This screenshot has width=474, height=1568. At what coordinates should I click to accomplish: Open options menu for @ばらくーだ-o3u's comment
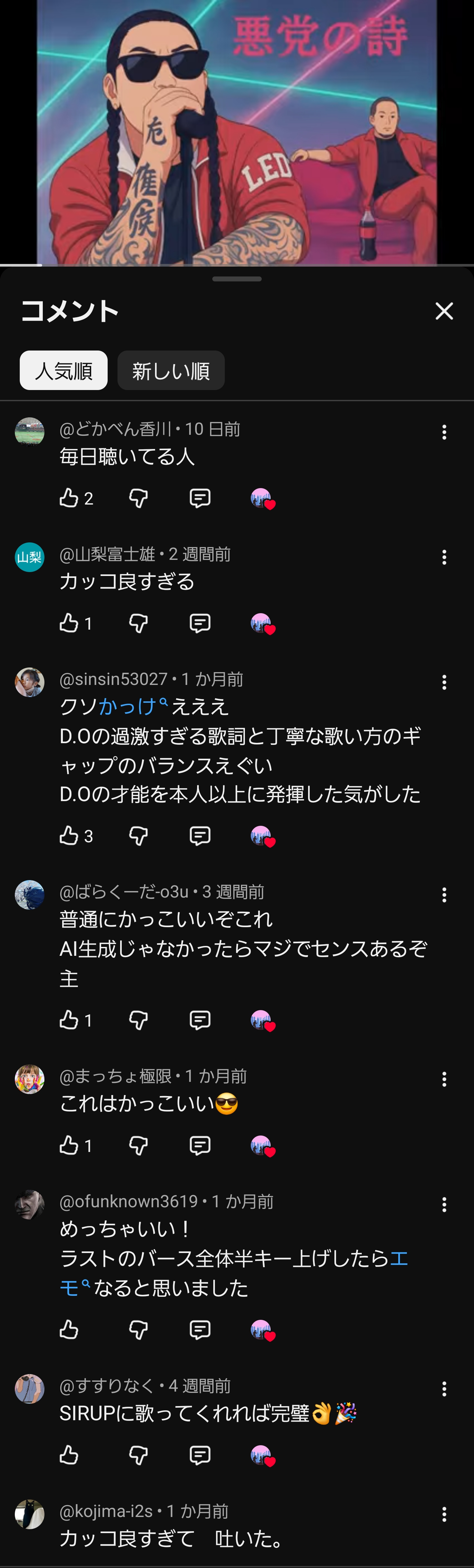444,895
